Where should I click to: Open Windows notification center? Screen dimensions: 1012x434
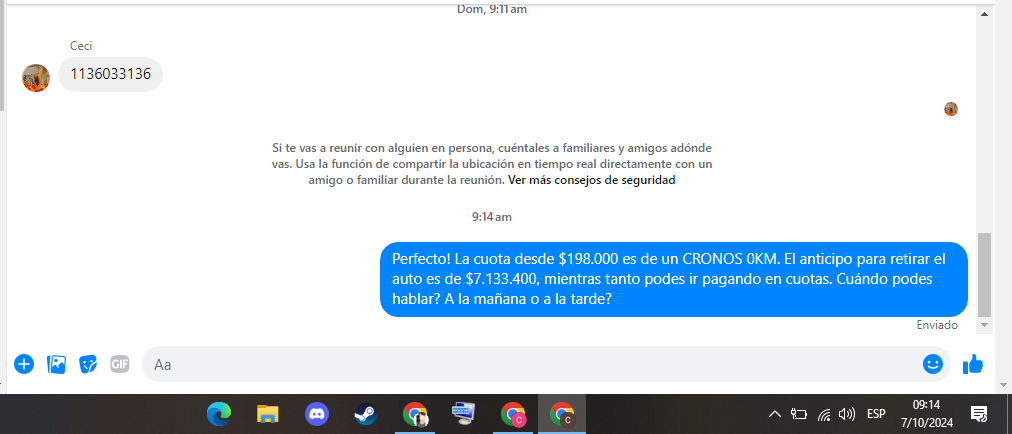click(x=979, y=414)
